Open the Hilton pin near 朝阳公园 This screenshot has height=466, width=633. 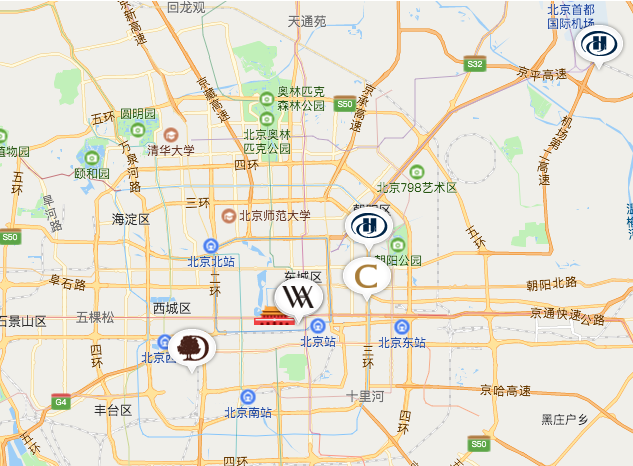[367, 227]
